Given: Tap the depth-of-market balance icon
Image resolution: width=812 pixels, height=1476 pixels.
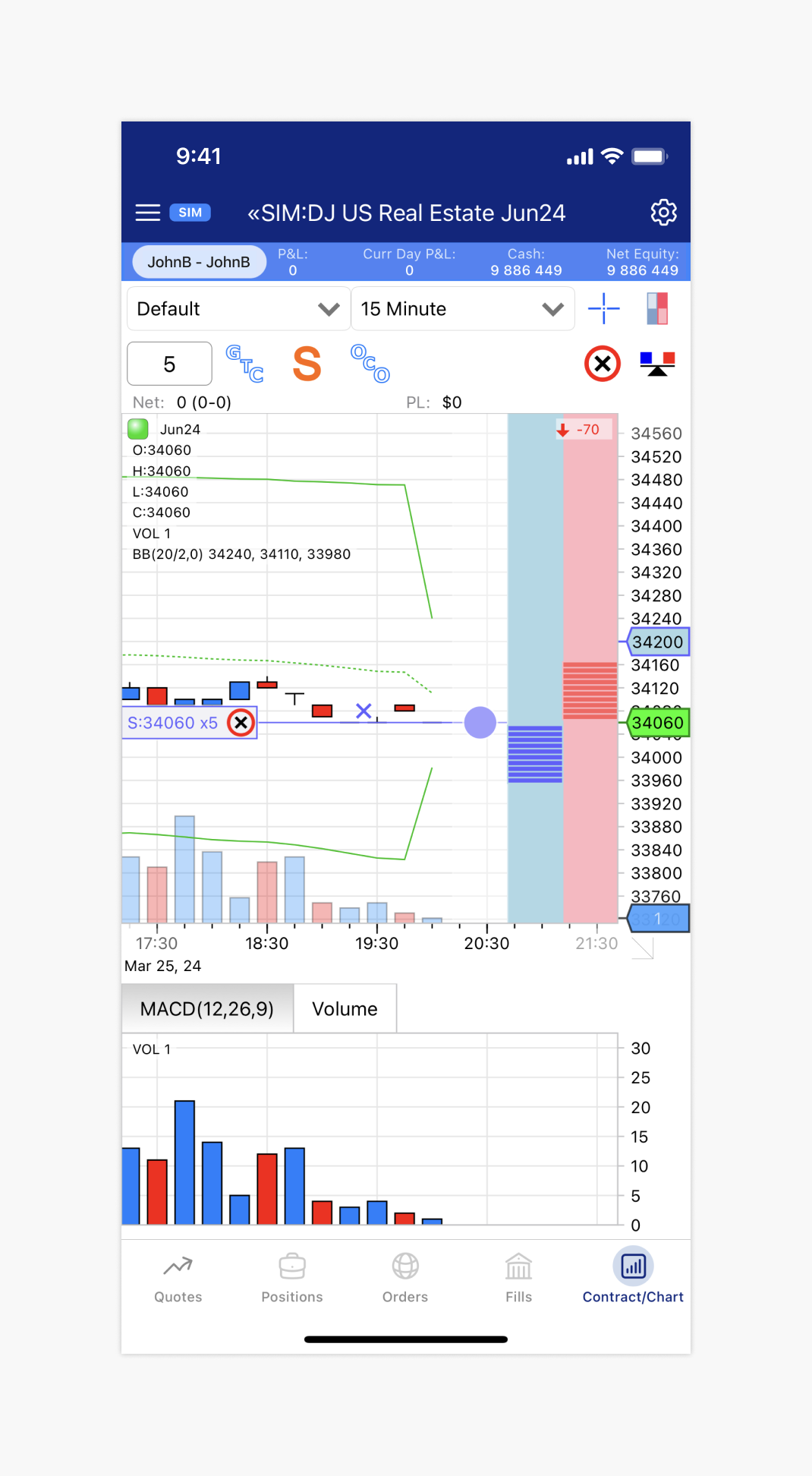Looking at the screenshot, I should point(656,364).
